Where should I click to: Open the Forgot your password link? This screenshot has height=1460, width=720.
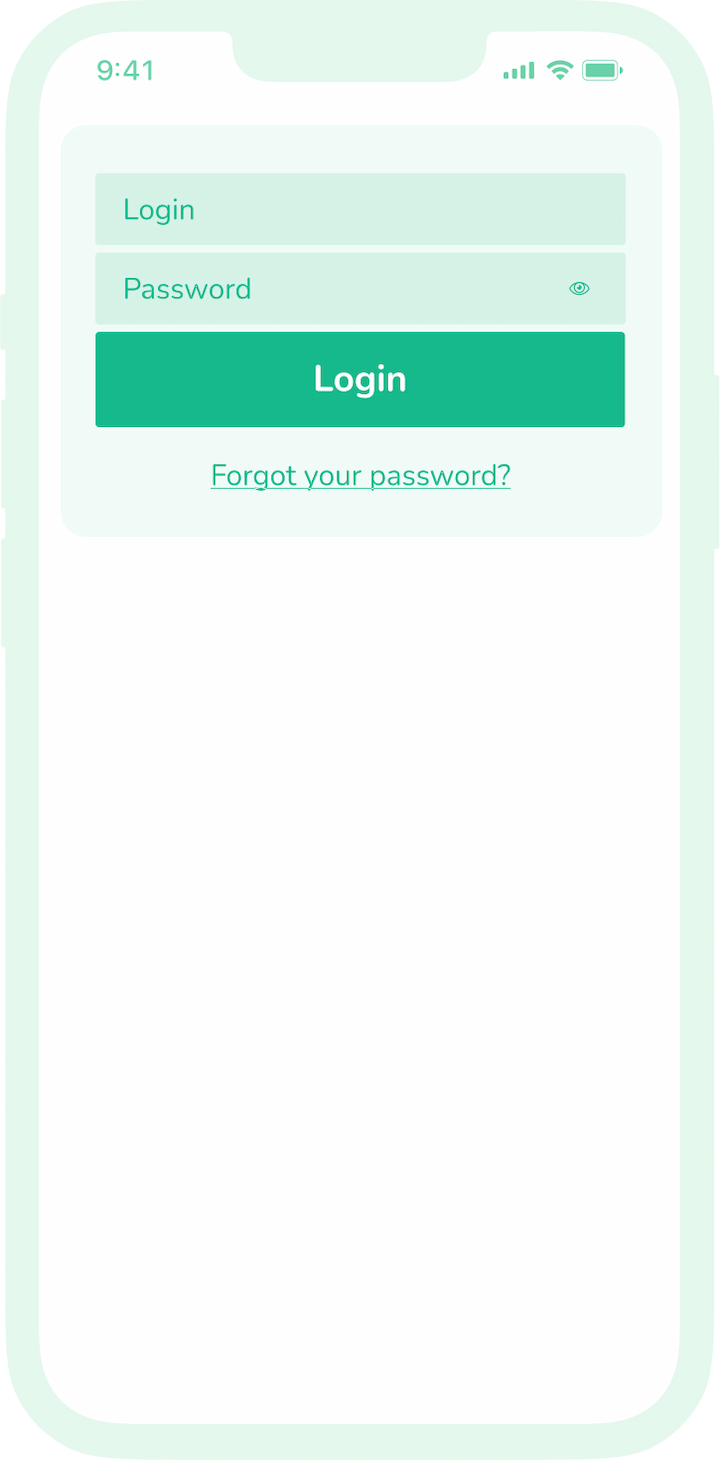(360, 476)
